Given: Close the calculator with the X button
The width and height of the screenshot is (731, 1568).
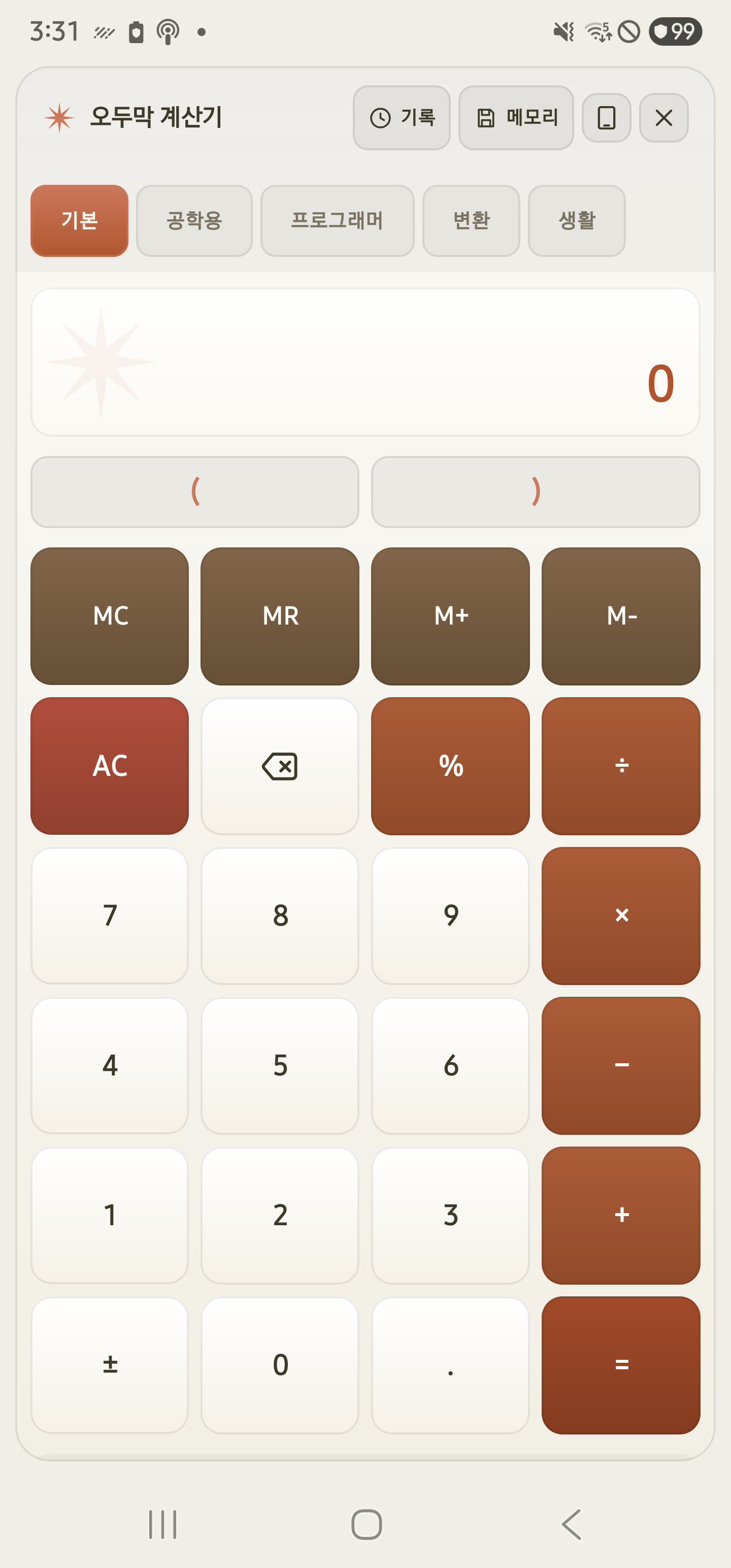Looking at the screenshot, I should point(663,117).
